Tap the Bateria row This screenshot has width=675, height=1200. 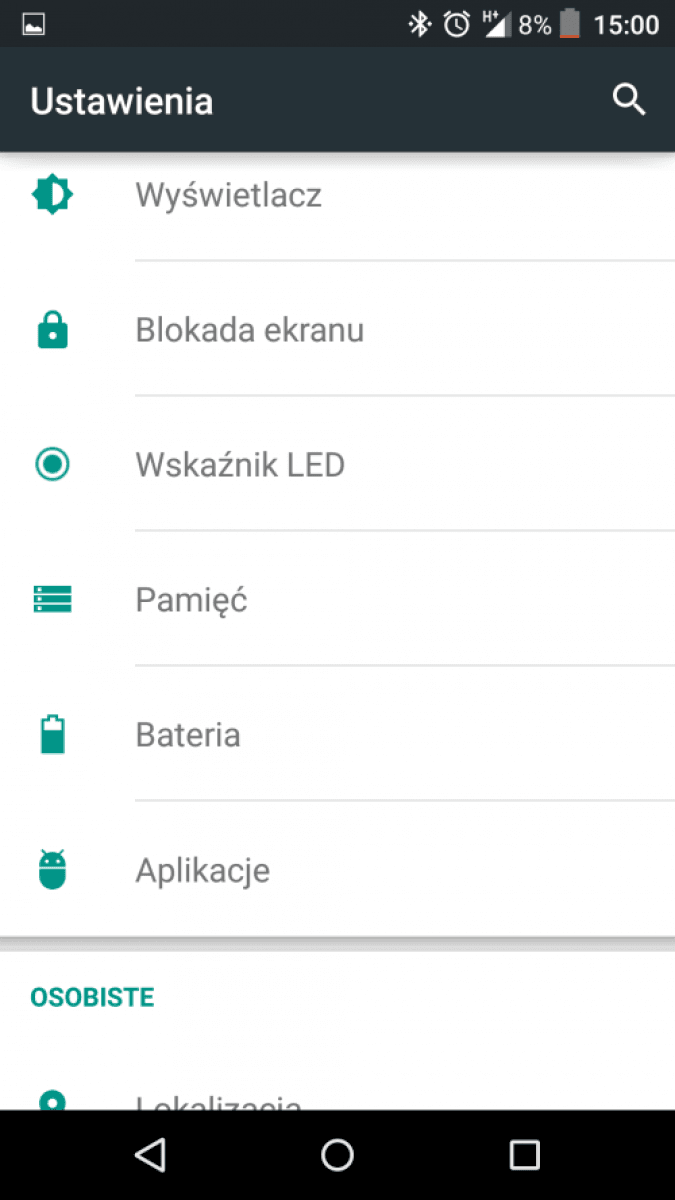coord(337,735)
